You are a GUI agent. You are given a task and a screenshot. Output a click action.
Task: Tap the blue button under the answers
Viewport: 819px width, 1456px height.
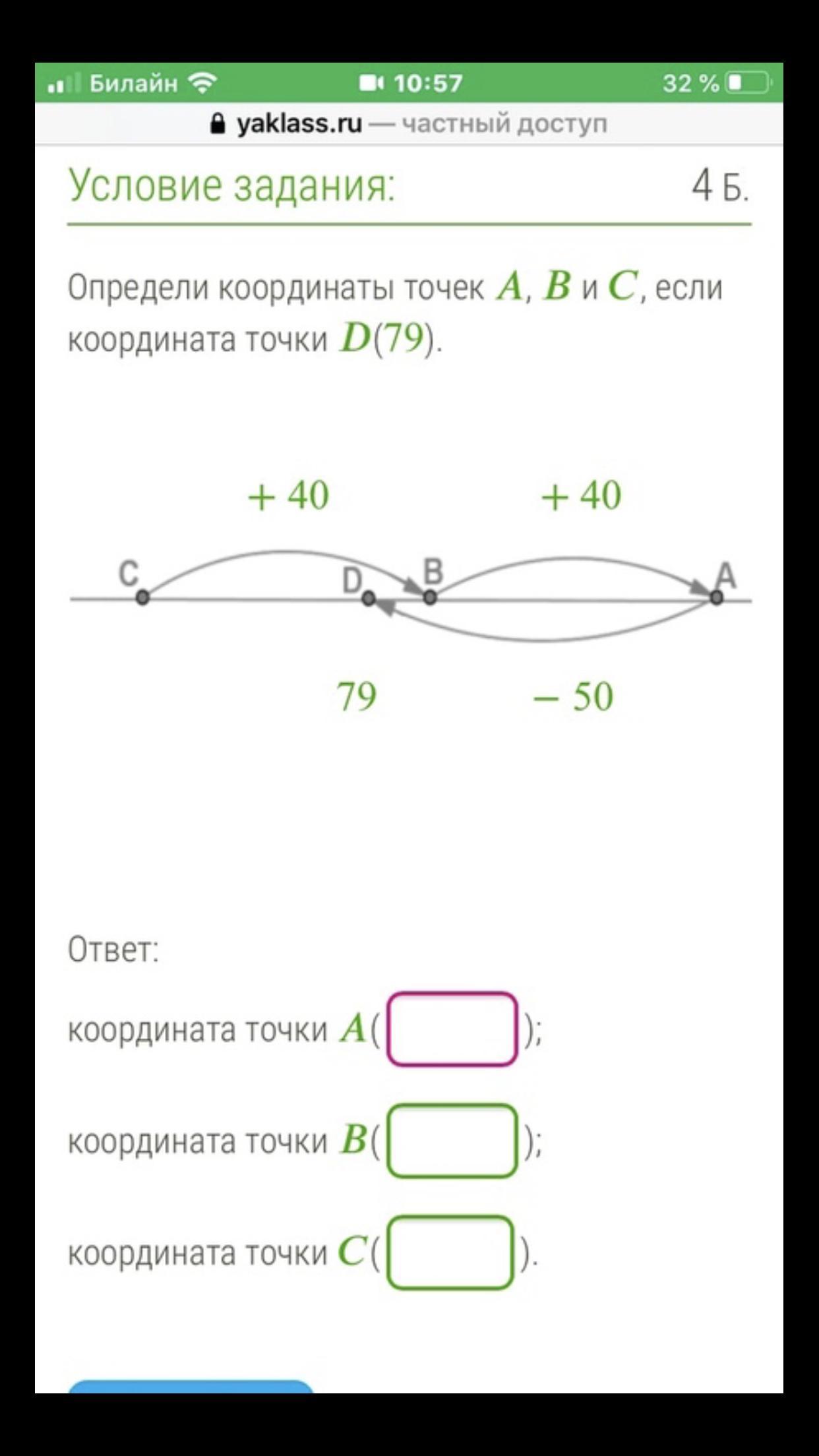click(191, 1385)
